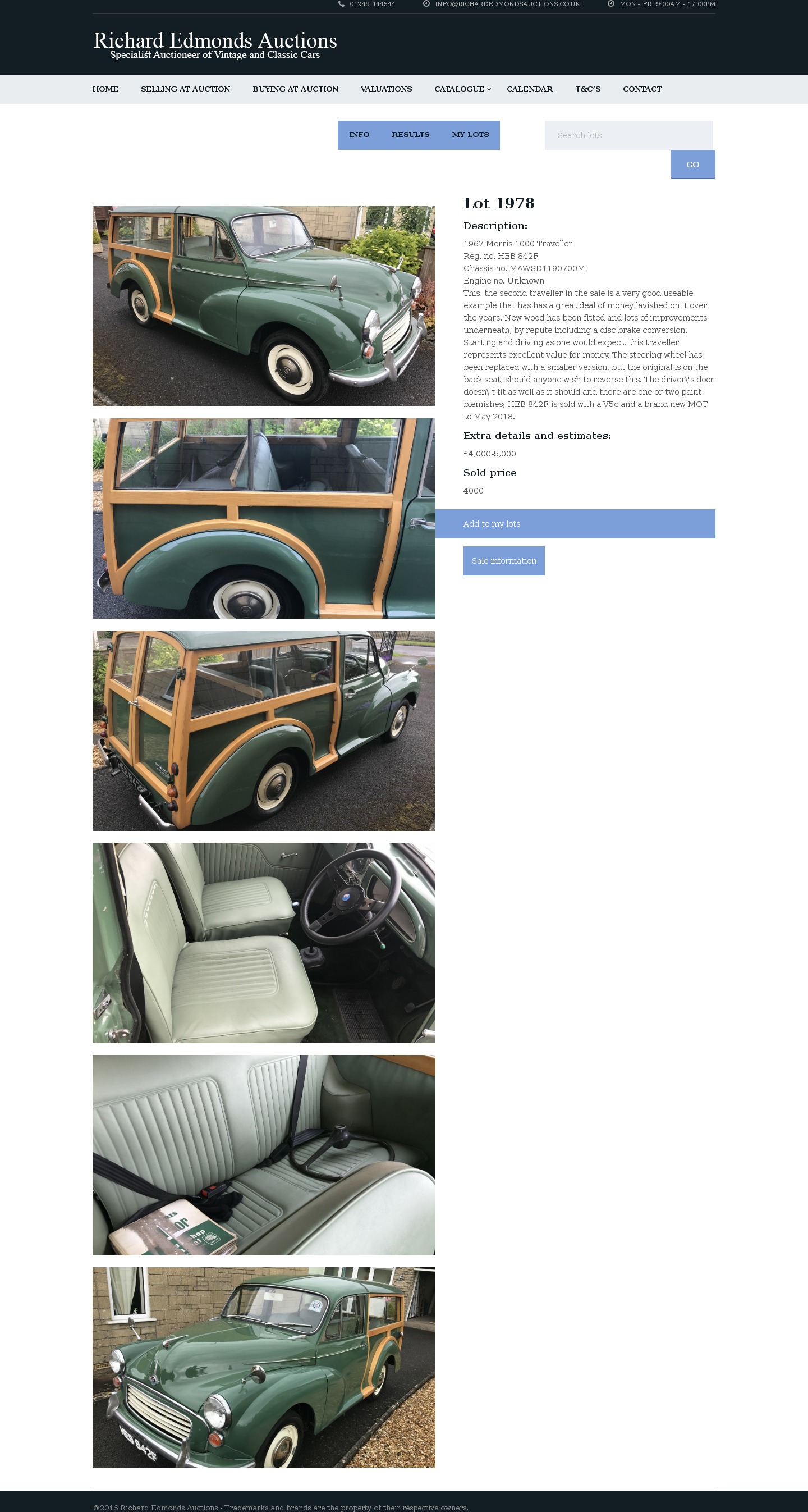Call the phone number 01249 444544

tap(372, 4)
